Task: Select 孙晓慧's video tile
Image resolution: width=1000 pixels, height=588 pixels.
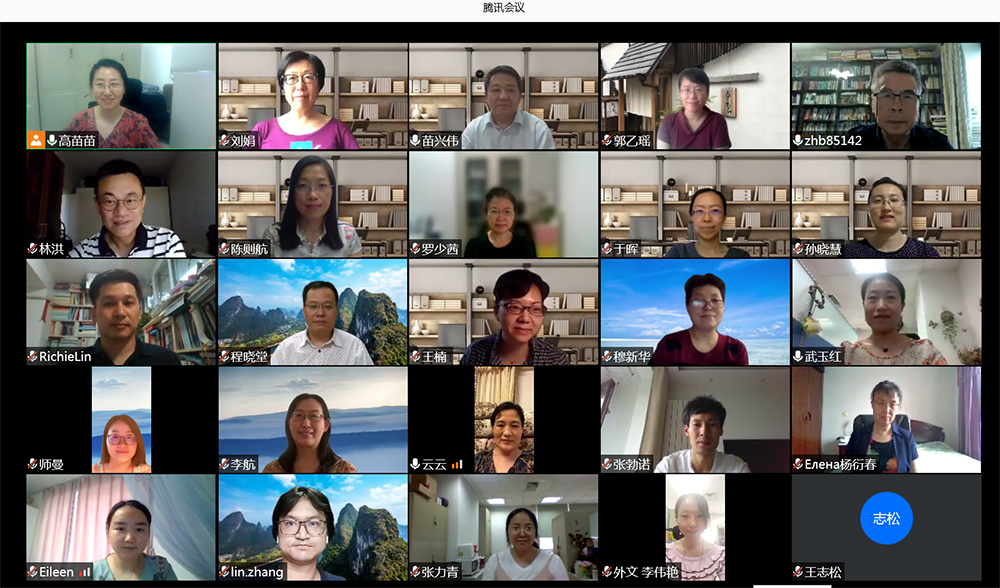Action: (x=886, y=204)
